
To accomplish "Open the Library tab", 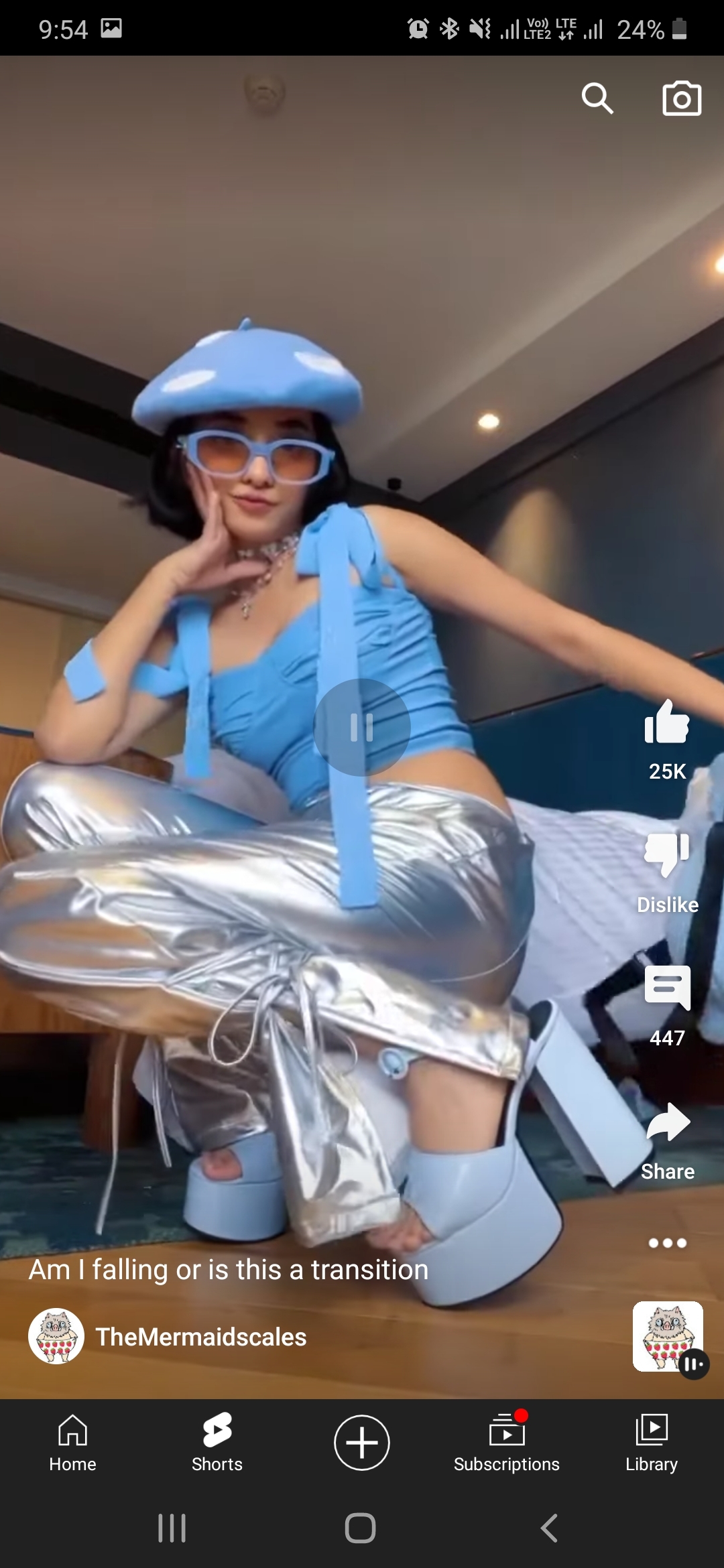I will coord(652,1443).
